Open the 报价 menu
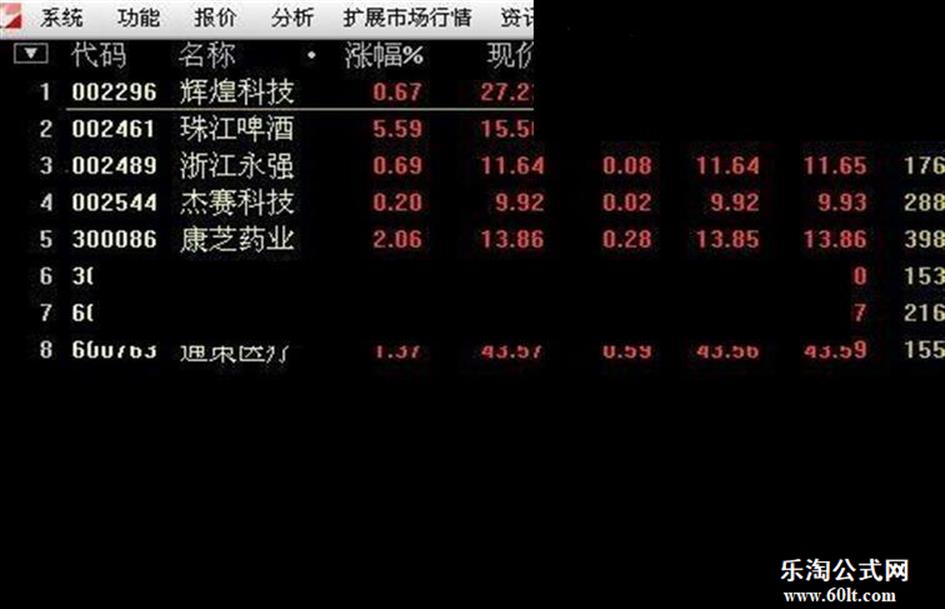Image resolution: width=945 pixels, height=609 pixels. point(215,17)
